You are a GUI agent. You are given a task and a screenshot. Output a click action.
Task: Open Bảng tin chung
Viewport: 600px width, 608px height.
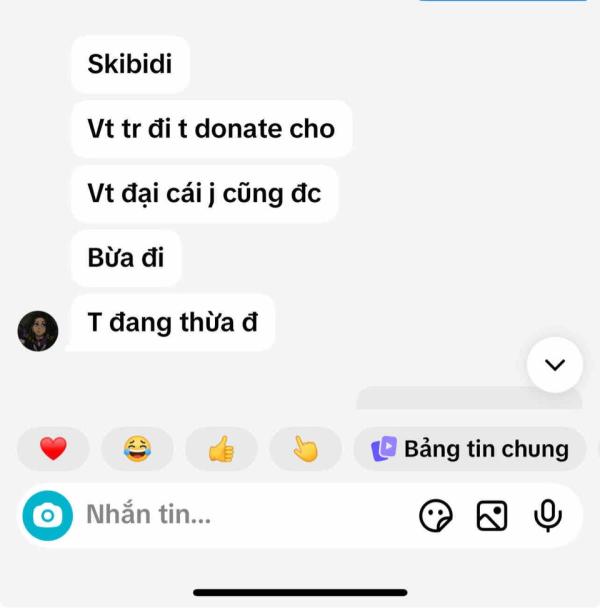pyautogui.click(x=470, y=449)
